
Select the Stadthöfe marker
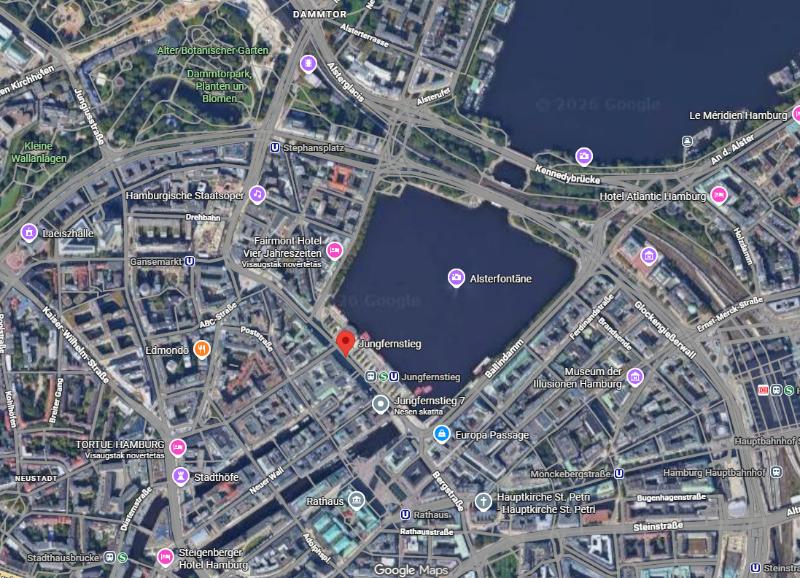click(x=181, y=476)
